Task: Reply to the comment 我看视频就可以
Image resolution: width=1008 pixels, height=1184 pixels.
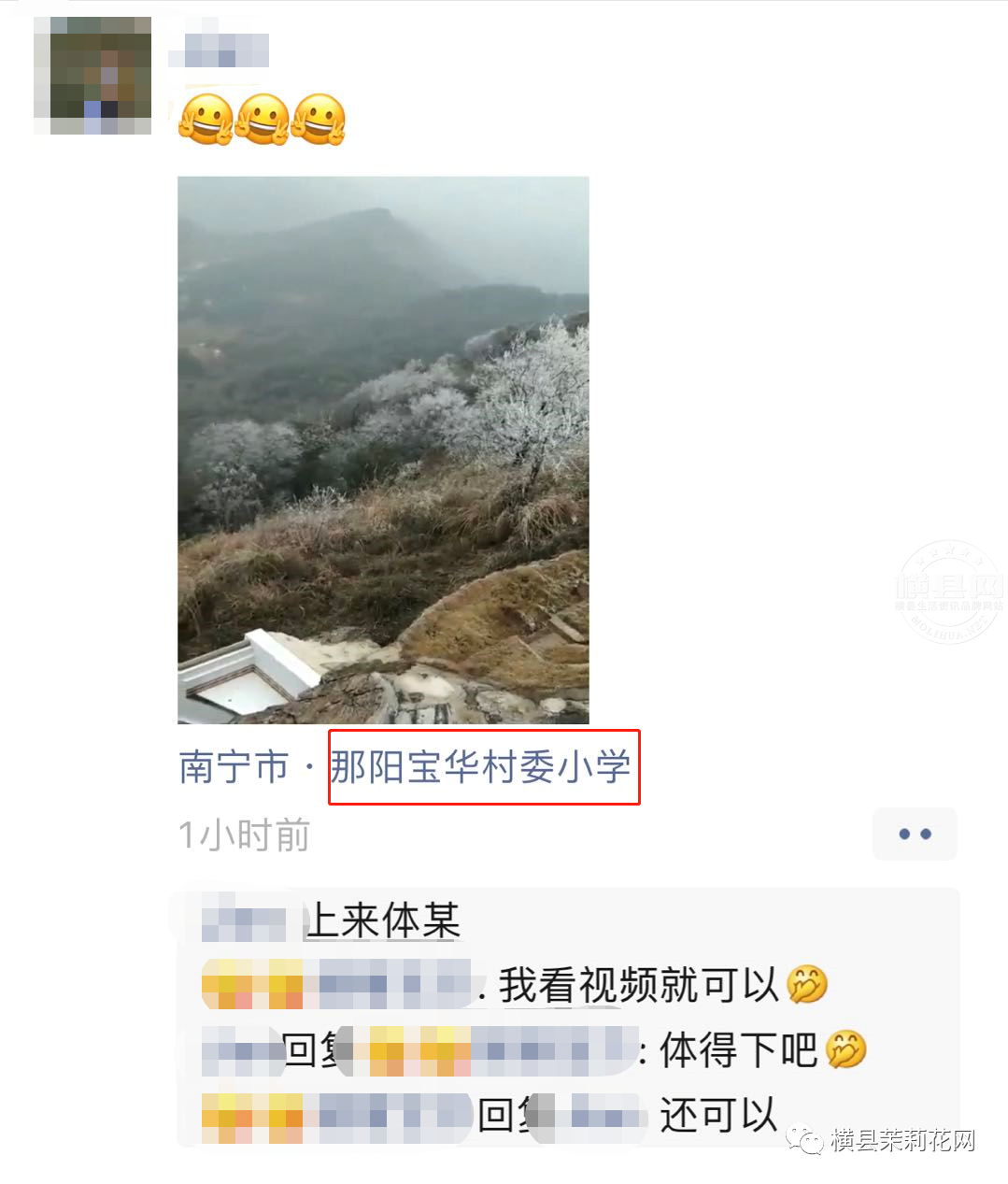Action: (638, 985)
